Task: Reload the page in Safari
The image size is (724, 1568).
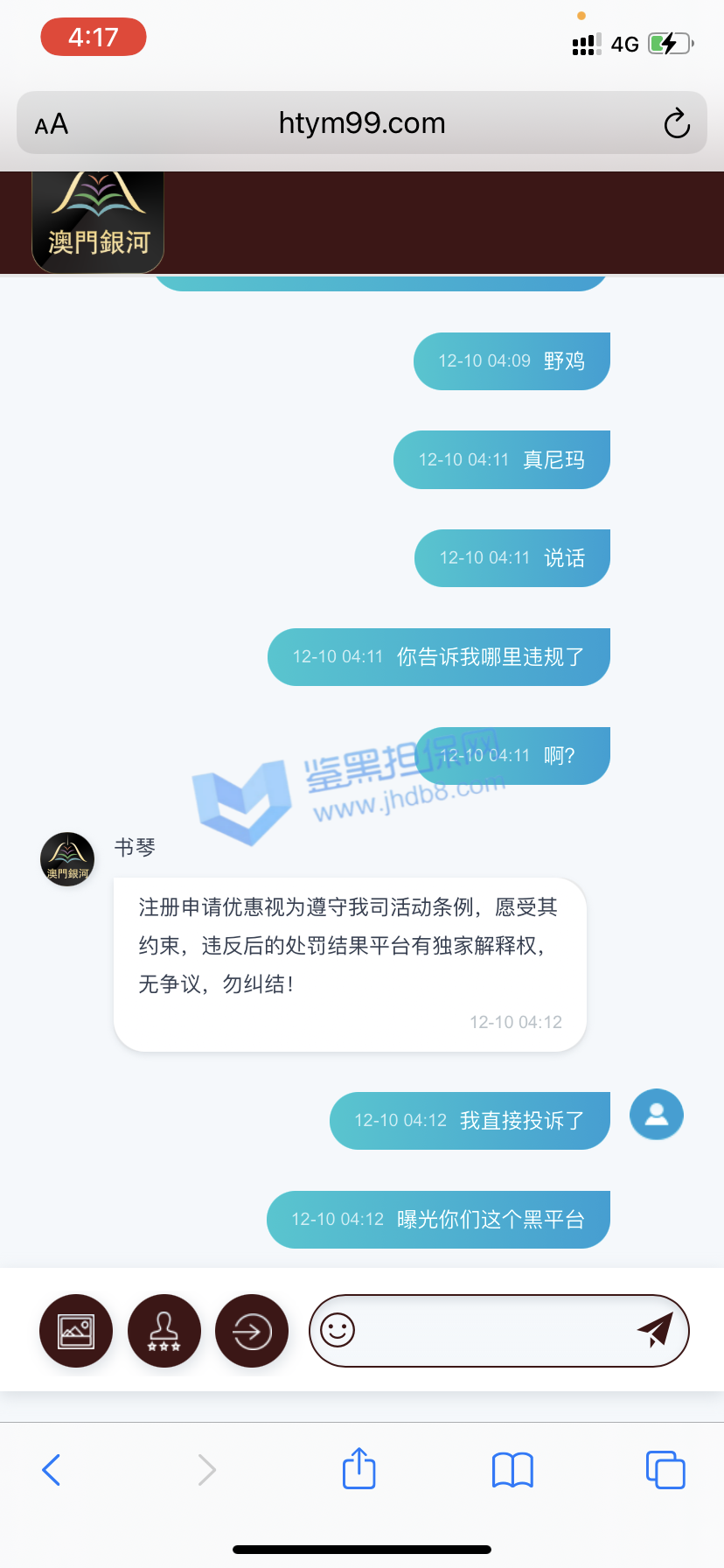Action: click(x=676, y=123)
